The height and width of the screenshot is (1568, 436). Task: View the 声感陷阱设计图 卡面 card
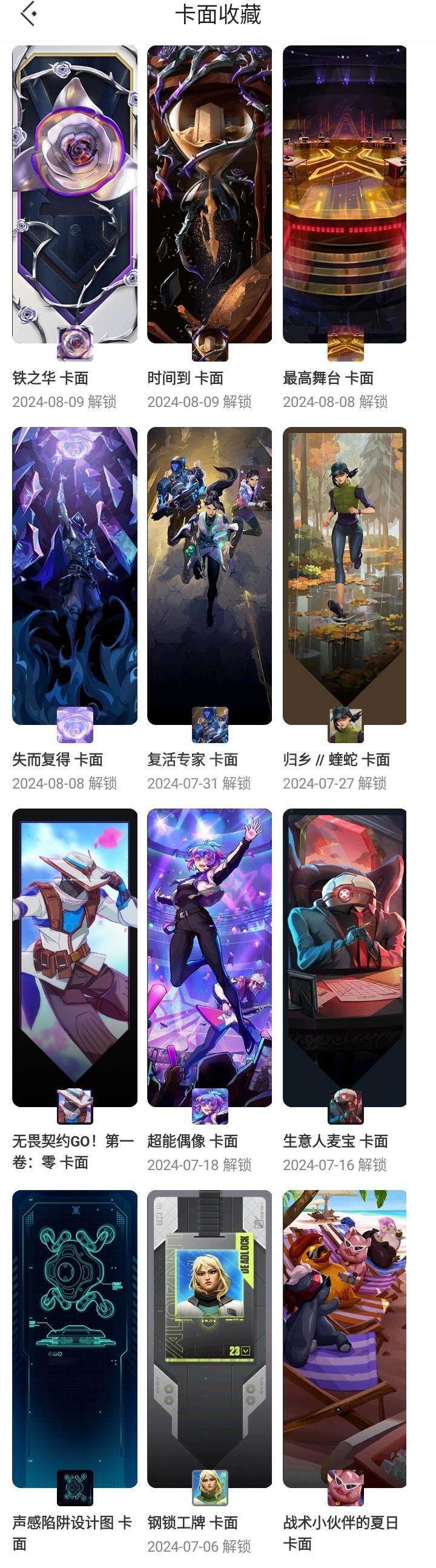[75, 1338]
